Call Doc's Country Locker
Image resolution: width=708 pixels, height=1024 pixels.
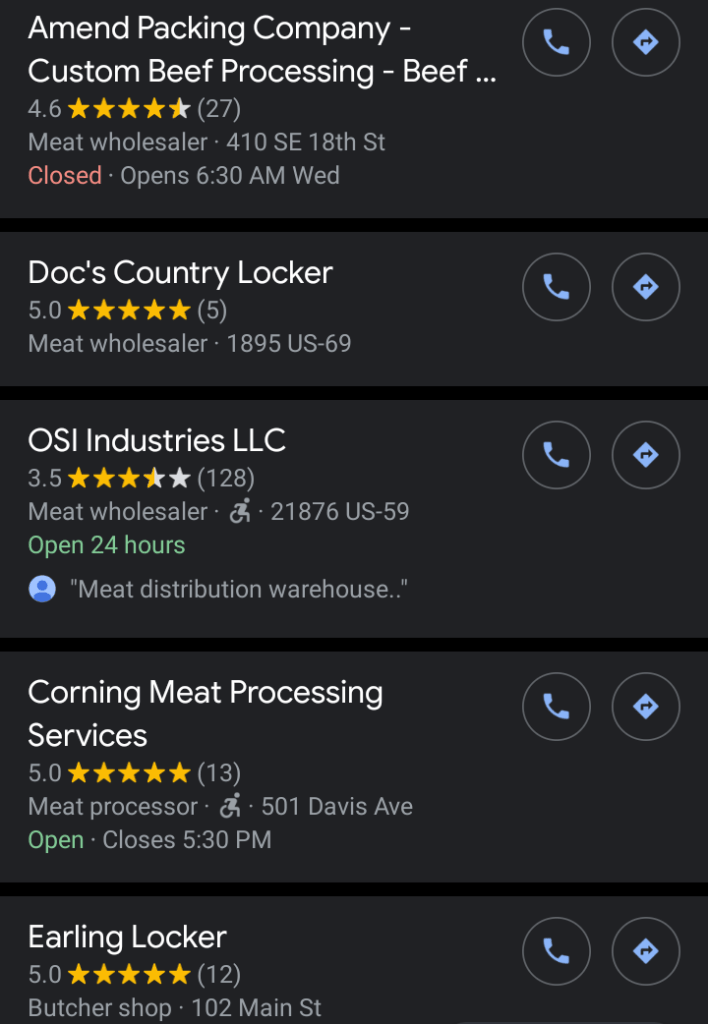(x=556, y=287)
